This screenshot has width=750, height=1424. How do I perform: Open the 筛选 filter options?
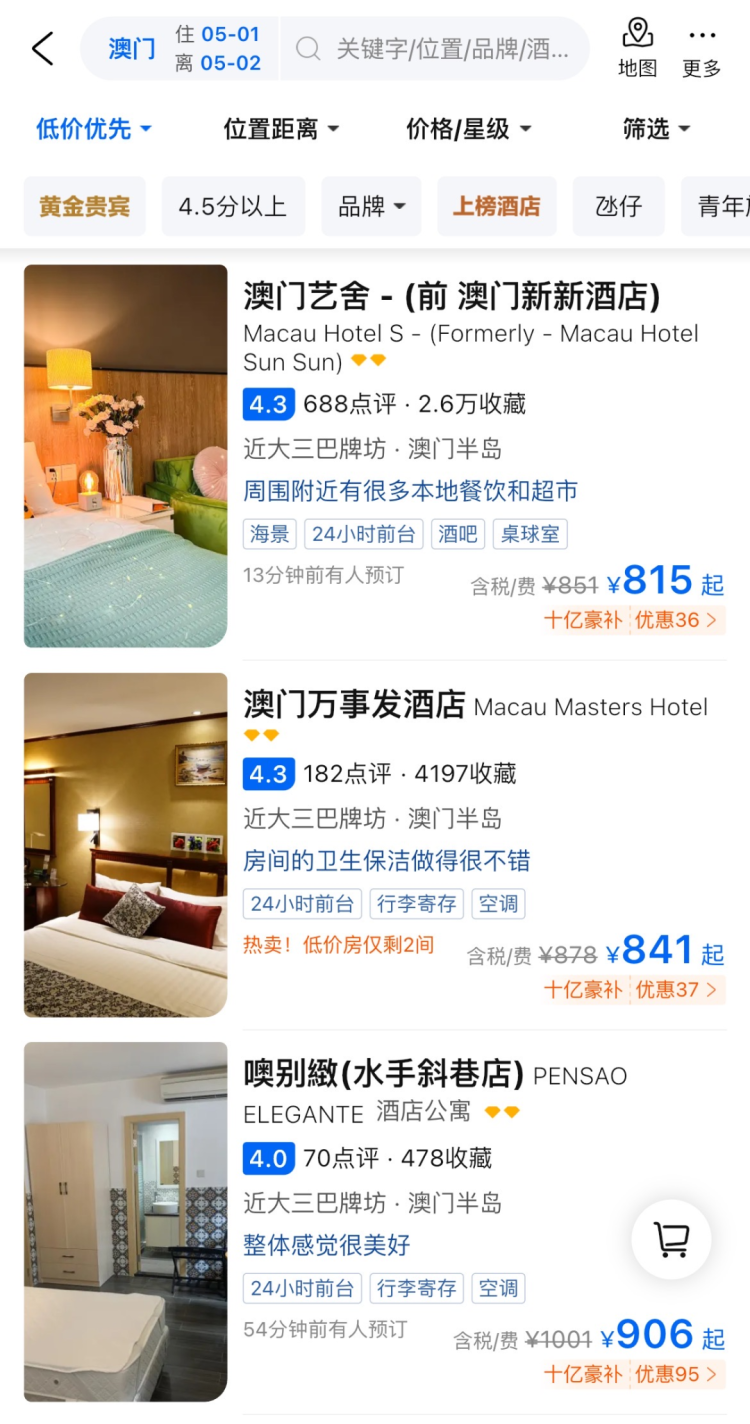(x=656, y=129)
